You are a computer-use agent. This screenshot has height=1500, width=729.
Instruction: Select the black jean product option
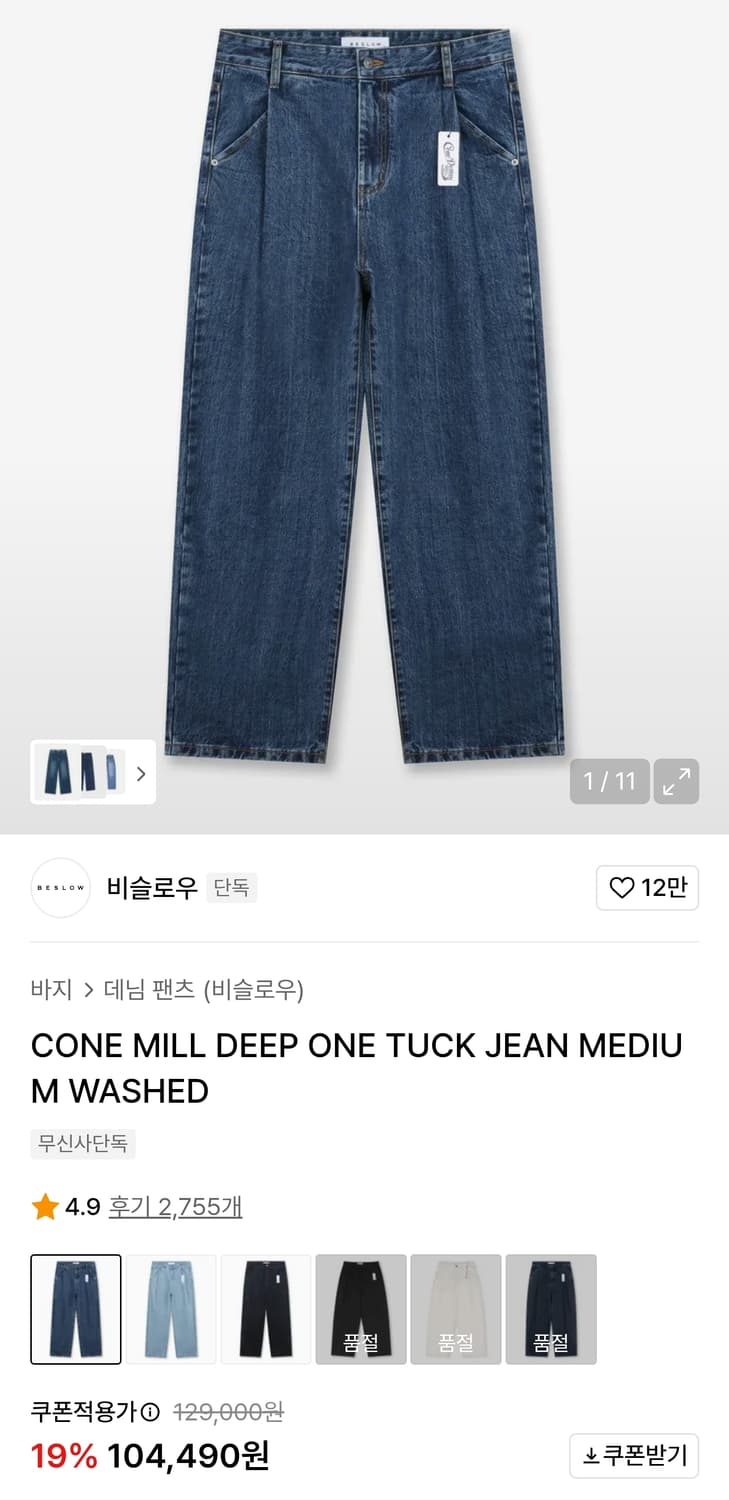coord(265,1310)
